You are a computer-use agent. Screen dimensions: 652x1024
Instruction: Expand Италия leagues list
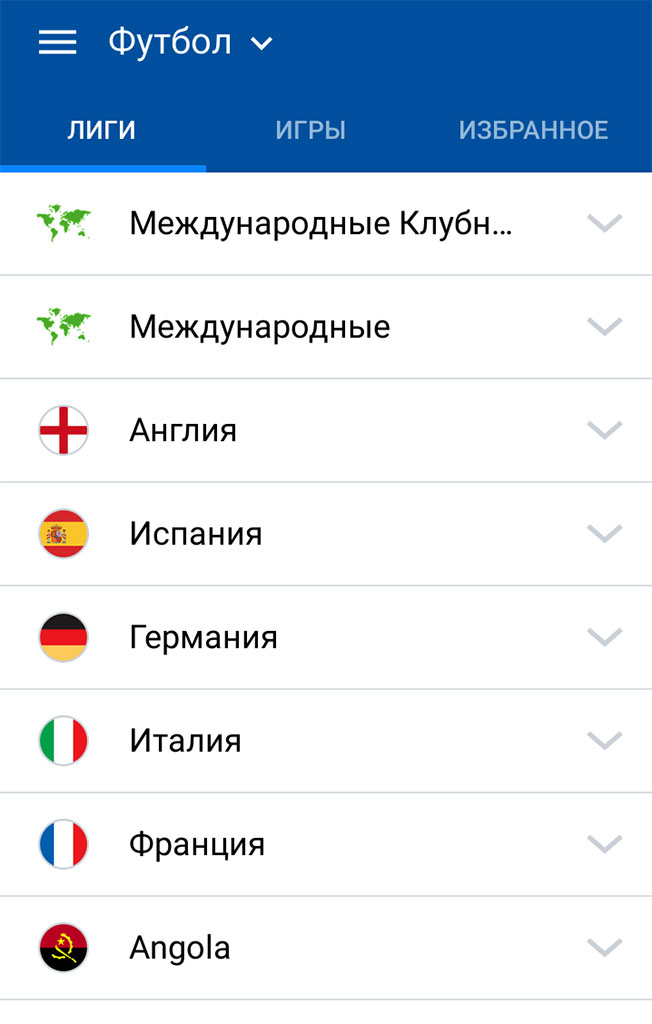[x=605, y=740]
